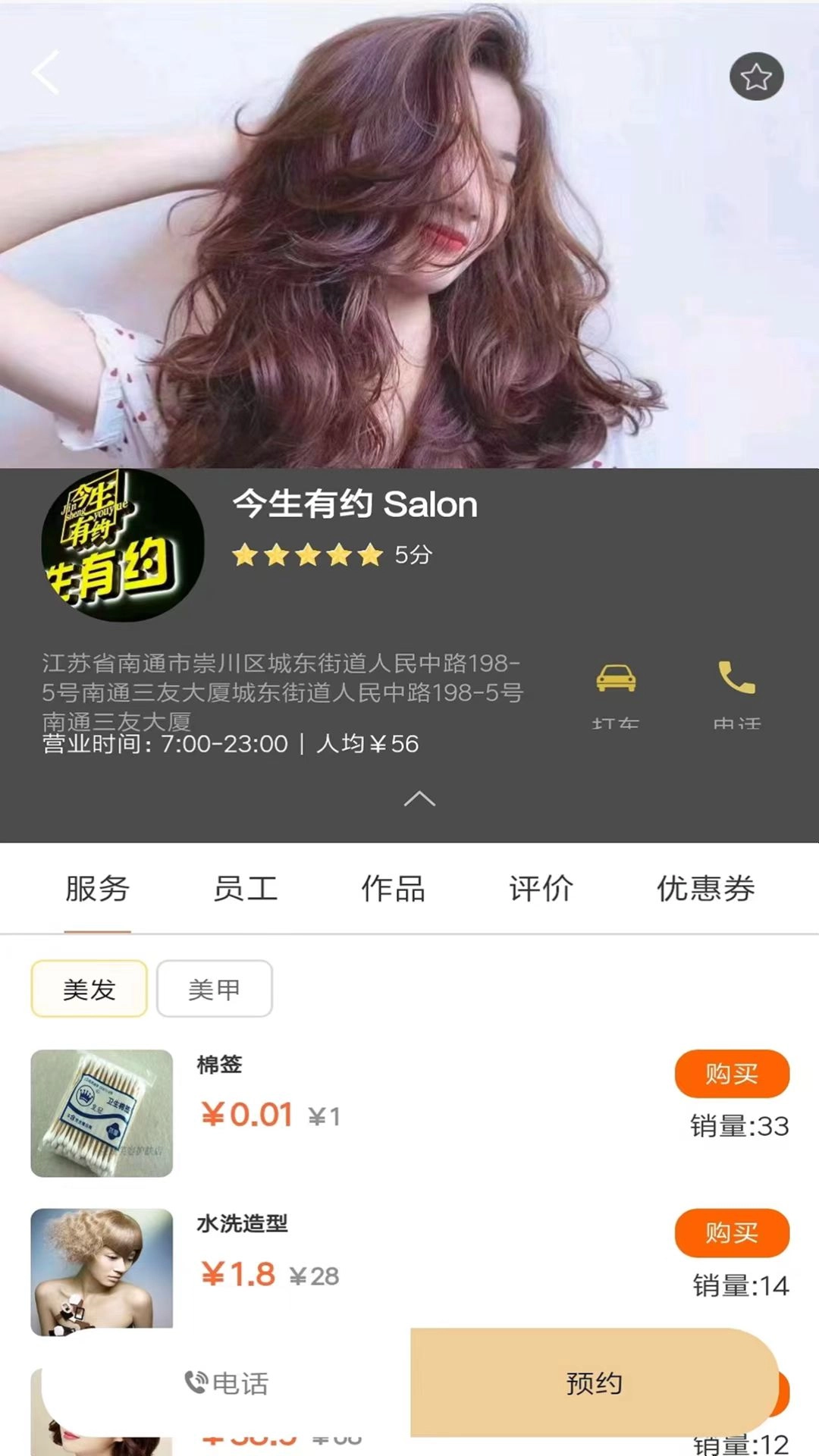Collapse the salon info panel via the chevron

coord(419,799)
